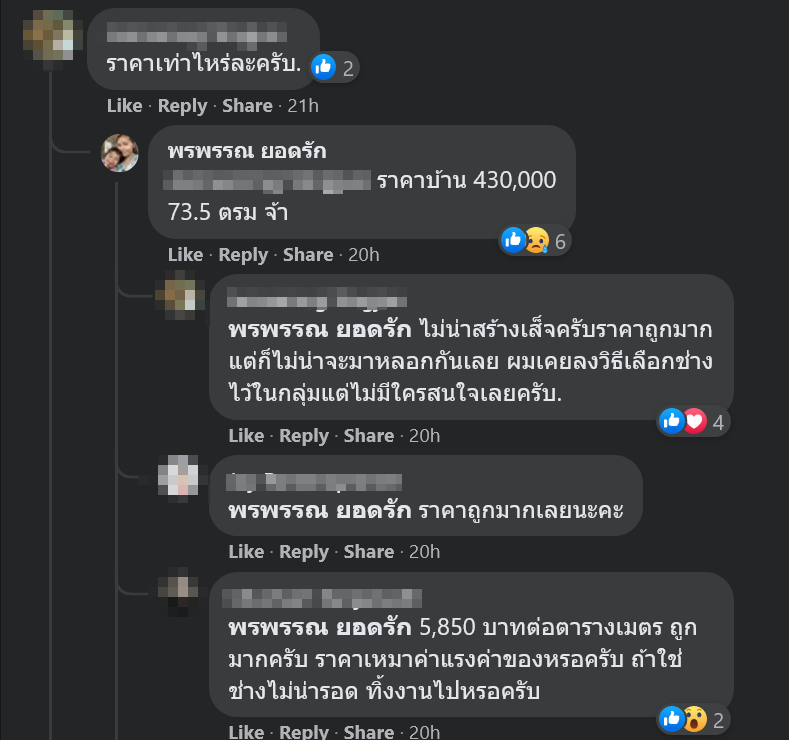Like the ราคาบ้าน 430,000 reply

click(x=185, y=254)
